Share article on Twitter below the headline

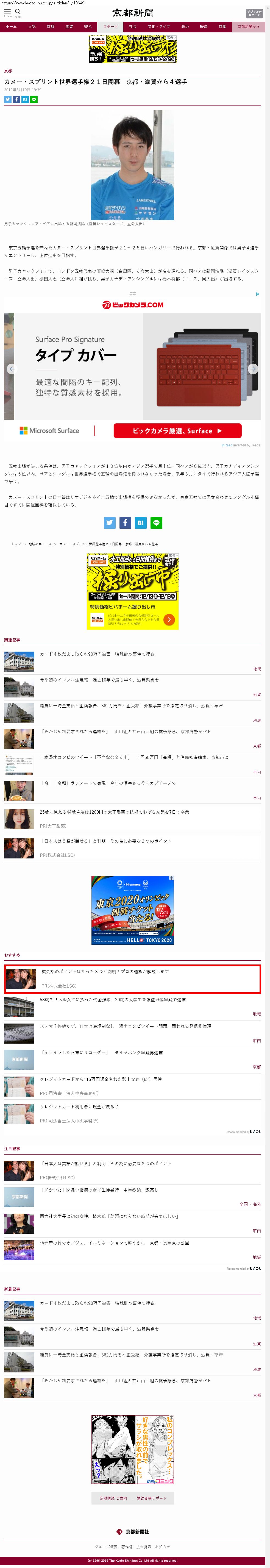pyautogui.click(x=8, y=99)
